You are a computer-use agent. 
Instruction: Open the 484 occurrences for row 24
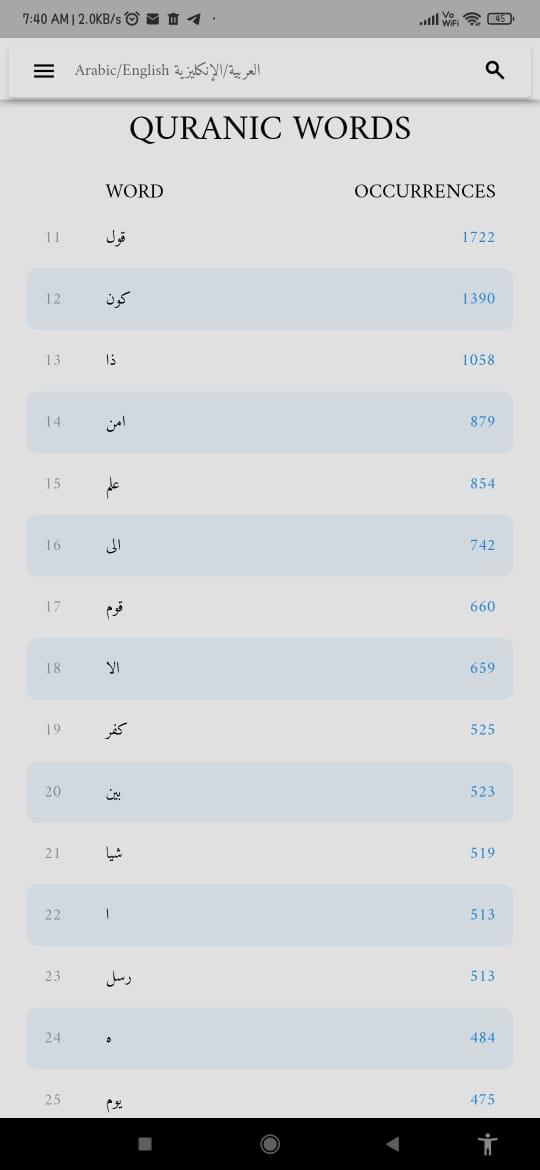(x=483, y=1037)
